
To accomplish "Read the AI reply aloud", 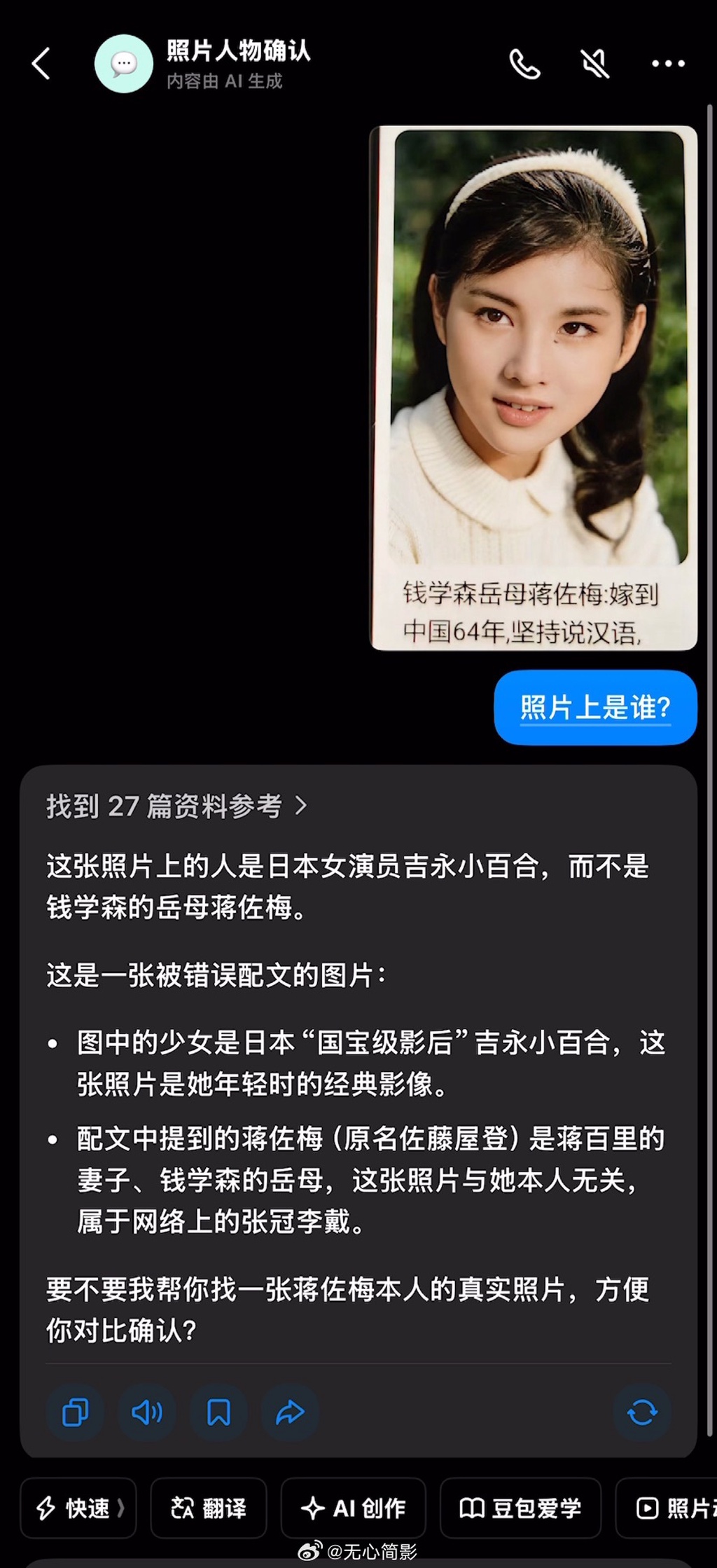I will click(x=147, y=1412).
